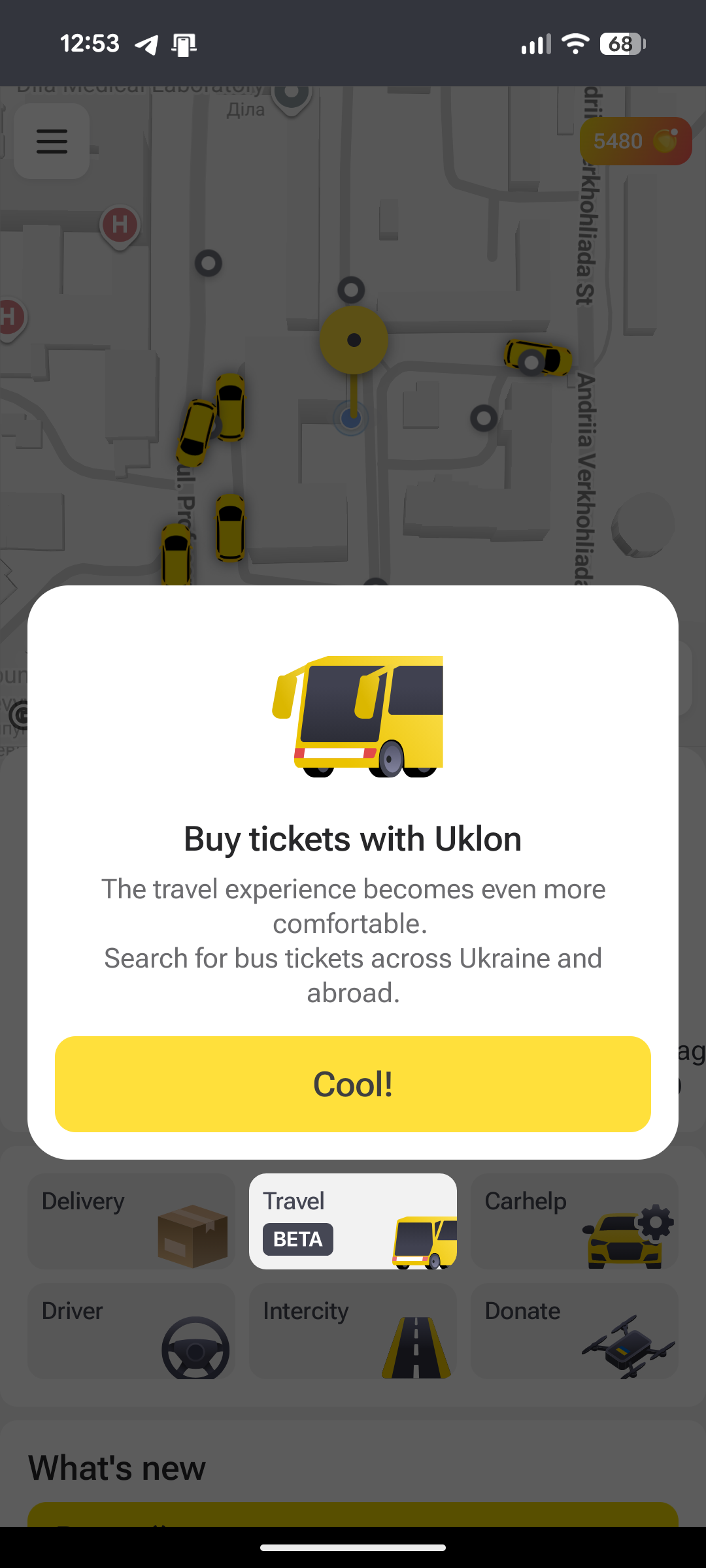
Task: Open the 5480 bonus points badge
Action: tap(635, 141)
